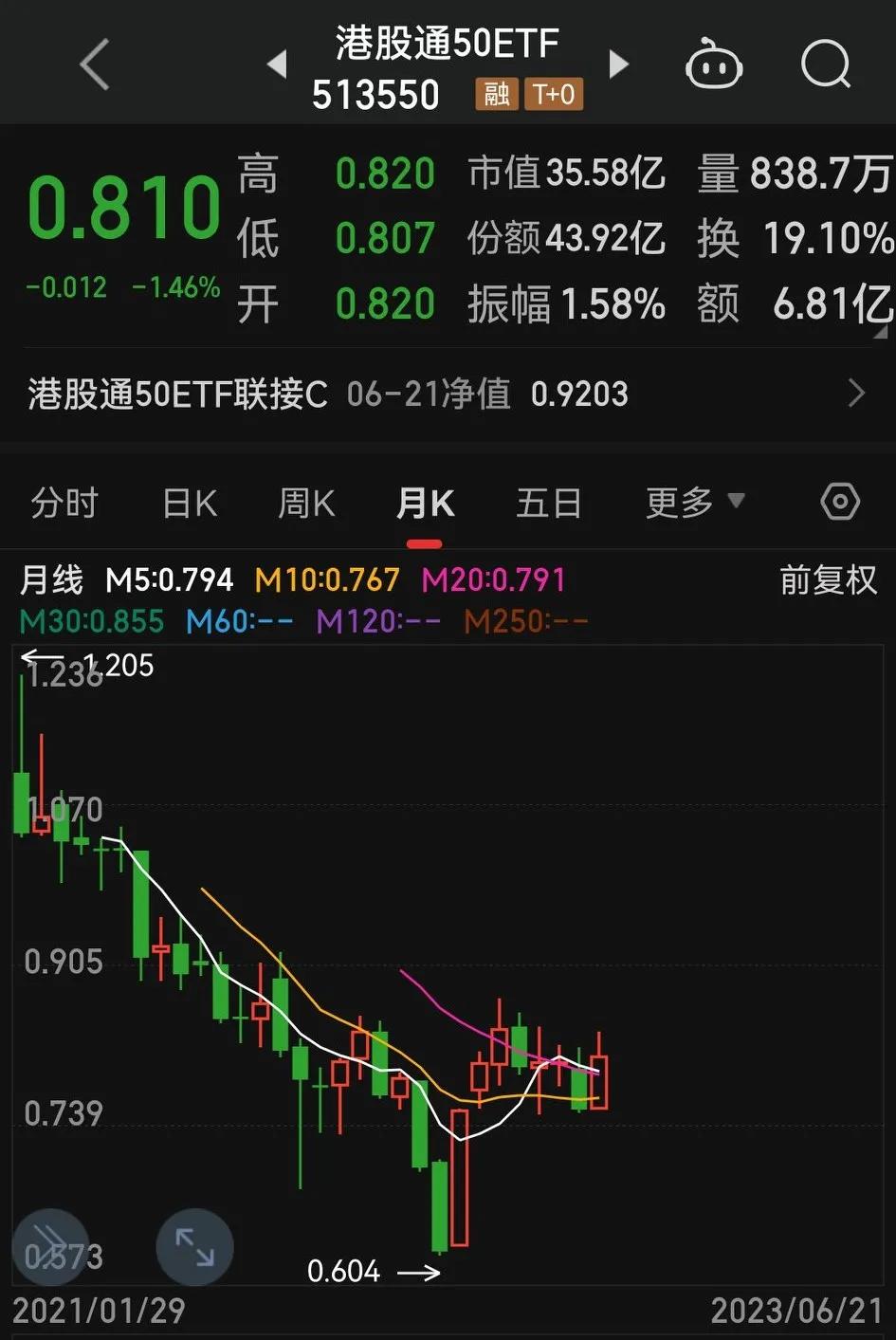Switch to the 五日 chart tab
896x1340 pixels.
tap(548, 504)
